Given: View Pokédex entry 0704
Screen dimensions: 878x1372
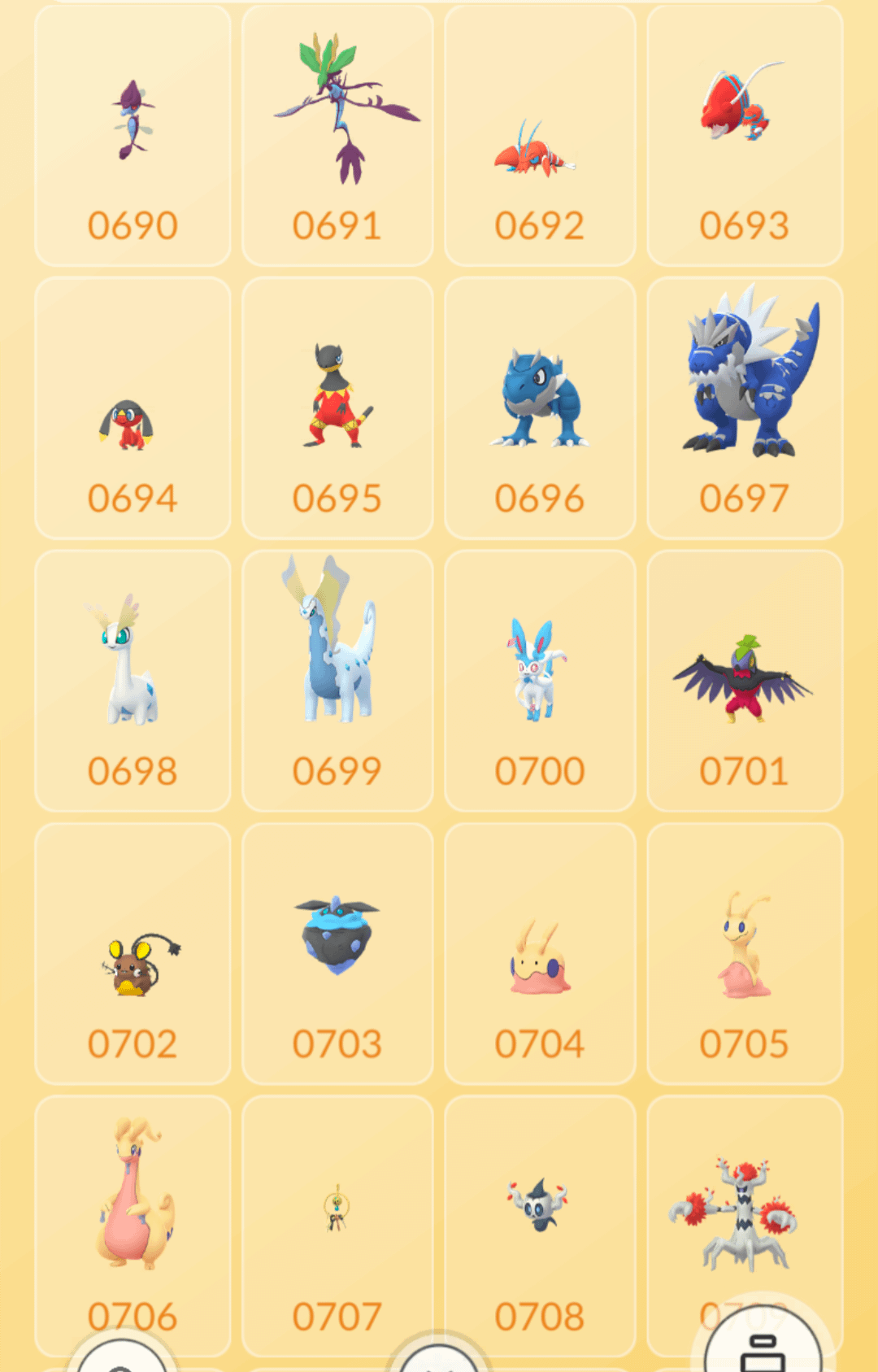Looking at the screenshot, I should pos(540,954).
